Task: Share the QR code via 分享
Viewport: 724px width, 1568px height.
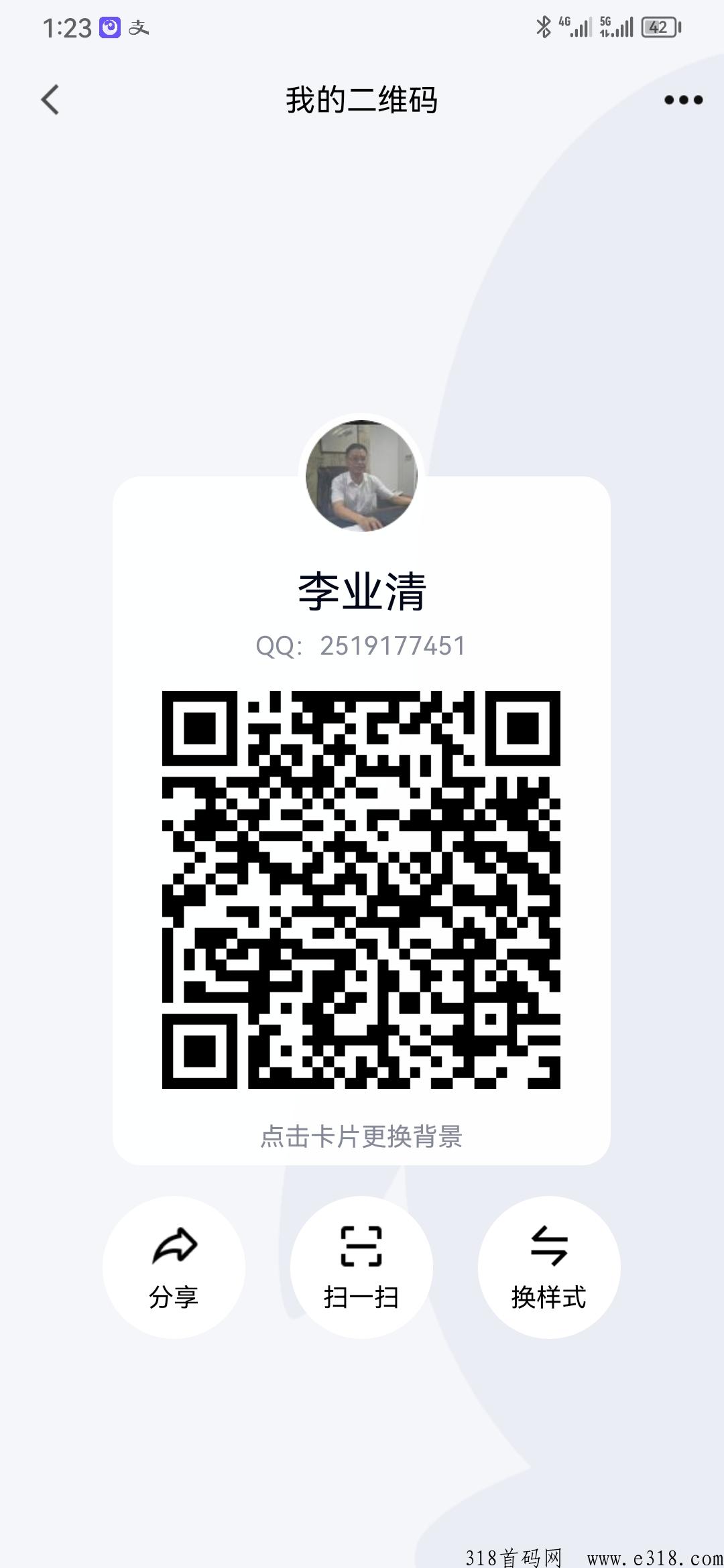Action: point(174,1267)
